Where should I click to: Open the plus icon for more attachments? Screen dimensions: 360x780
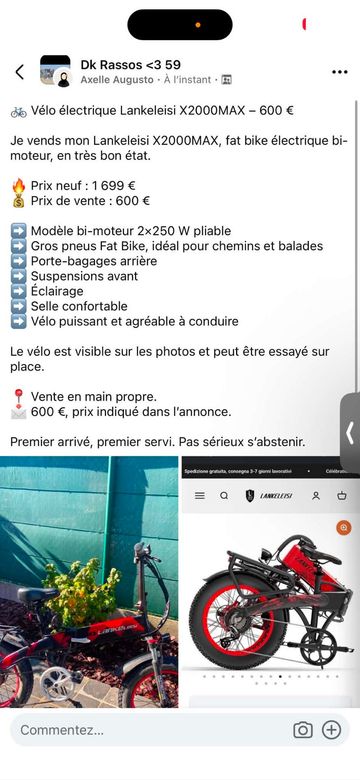click(332, 730)
